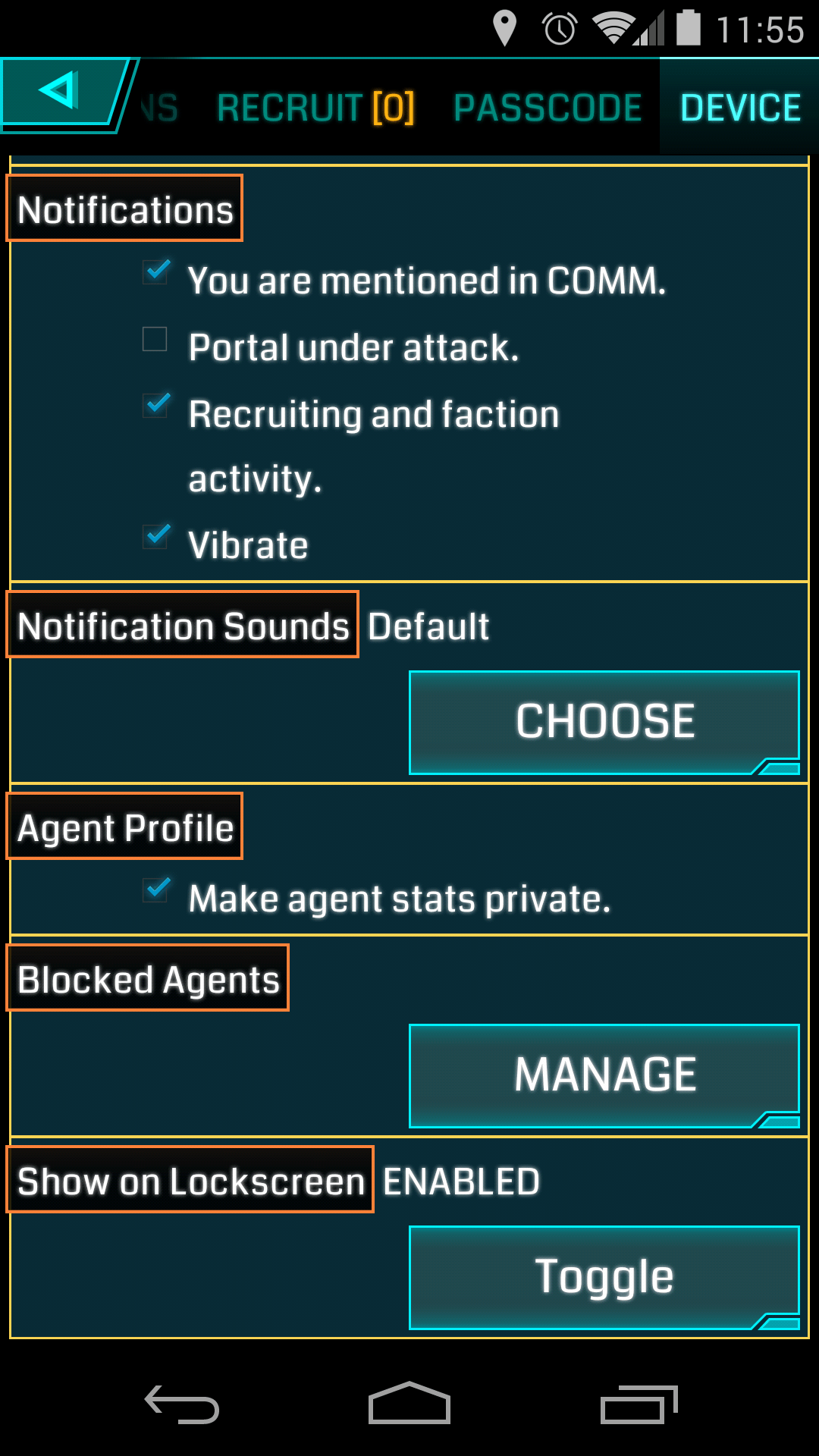The height and width of the screenshot is (1456, 819).
Task: Switch to the PASSCODE tab
Action: pyautogui.click(x=548, y=108)
